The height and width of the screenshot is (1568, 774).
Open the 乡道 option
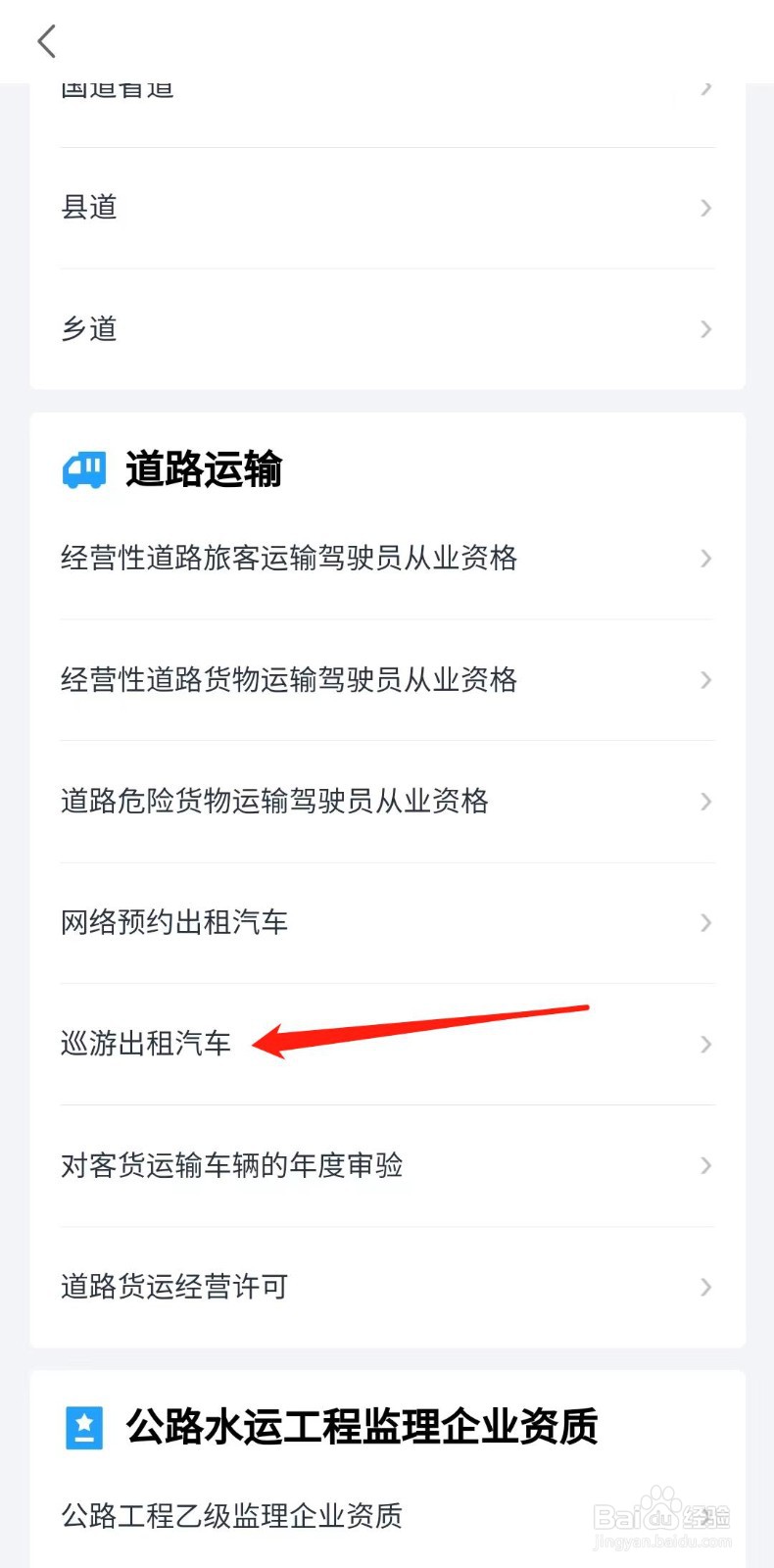click(x=88, y=328)
